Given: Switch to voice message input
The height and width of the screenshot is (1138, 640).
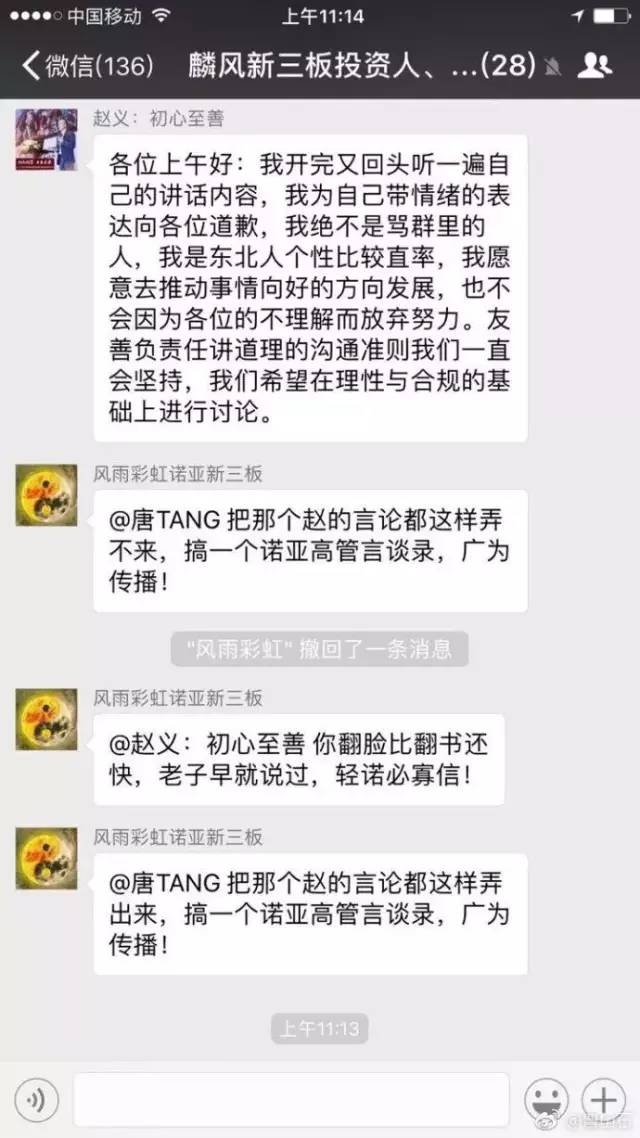Looking at the screenshot, I should (37, 1101).
